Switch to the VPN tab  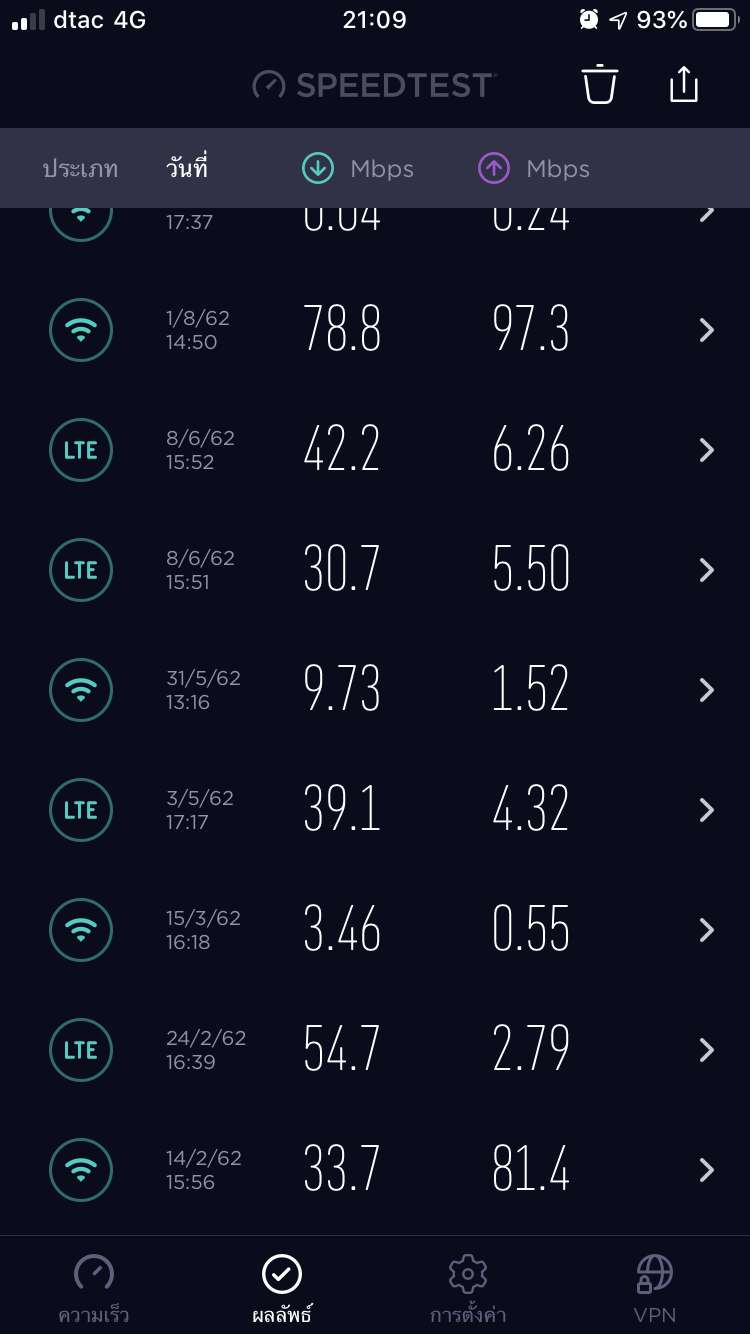tap(655, 1288)
